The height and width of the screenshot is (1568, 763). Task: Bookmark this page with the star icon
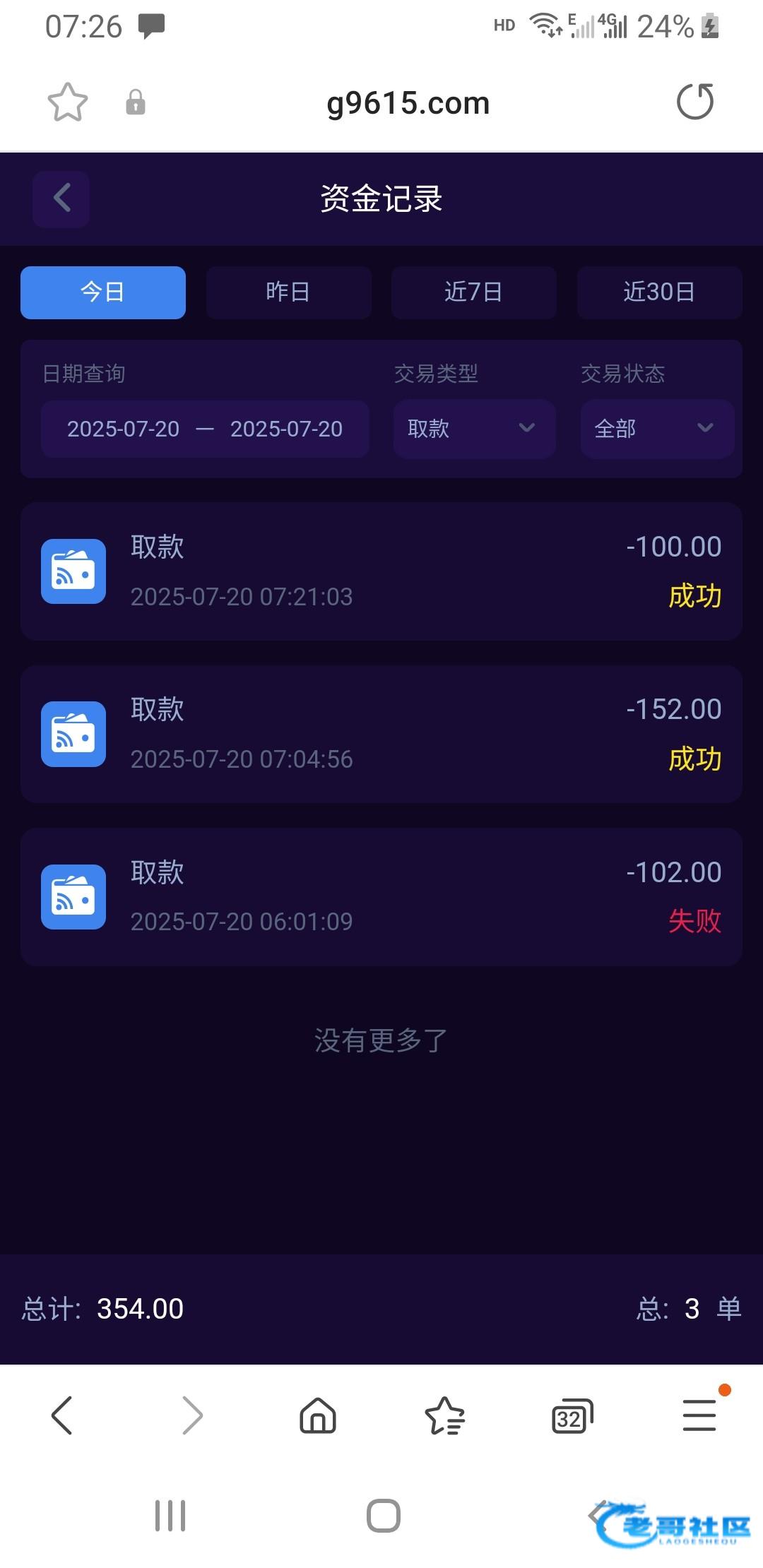tap(68, 103)
